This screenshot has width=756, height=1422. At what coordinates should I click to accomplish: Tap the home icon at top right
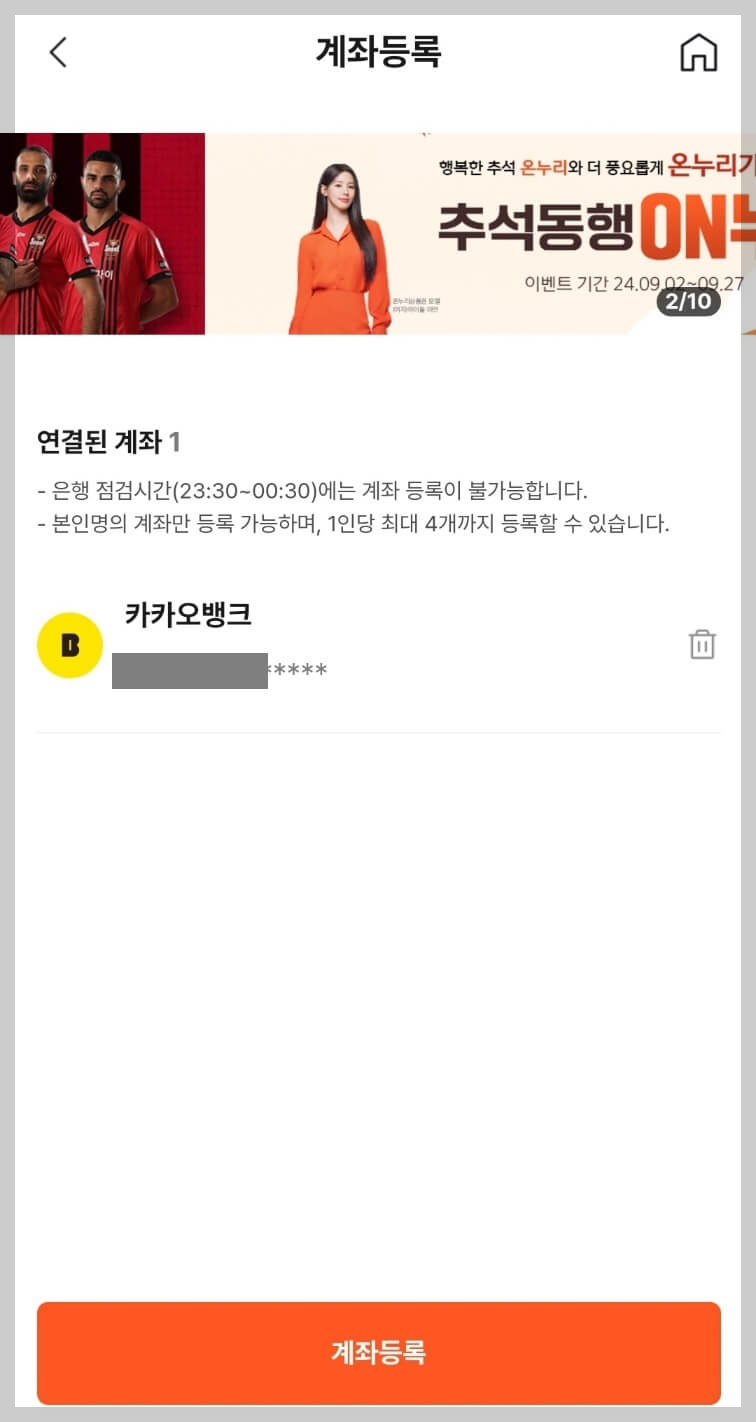pyautogui.click(x=697, y=52)
